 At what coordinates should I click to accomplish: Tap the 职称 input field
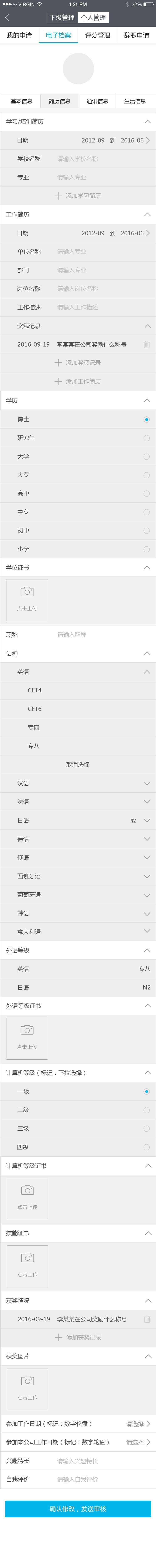(x=97, y=635)
